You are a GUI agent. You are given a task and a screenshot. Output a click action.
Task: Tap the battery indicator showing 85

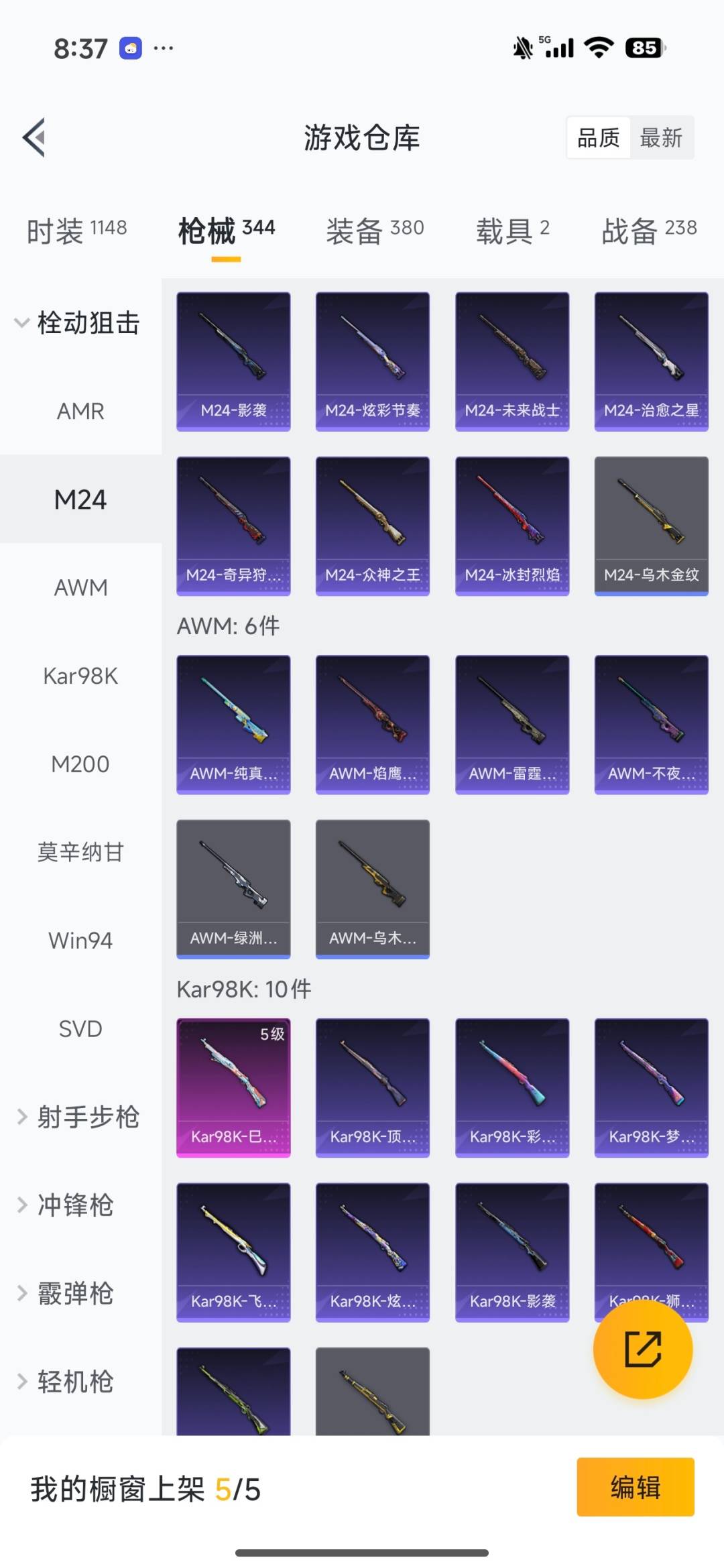tap(642, 48)
